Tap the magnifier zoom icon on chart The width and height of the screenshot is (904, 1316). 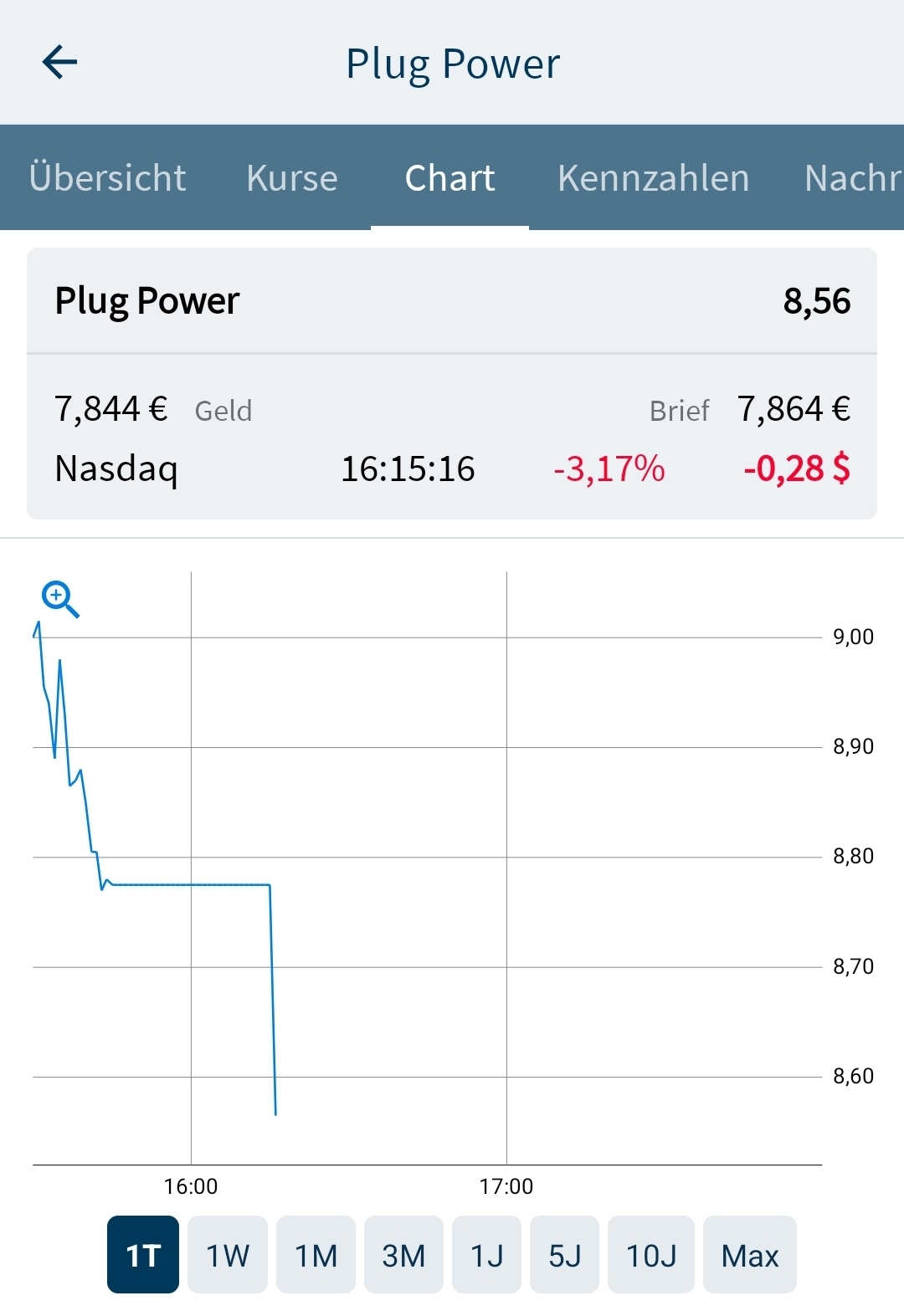[x=60, y=599]
